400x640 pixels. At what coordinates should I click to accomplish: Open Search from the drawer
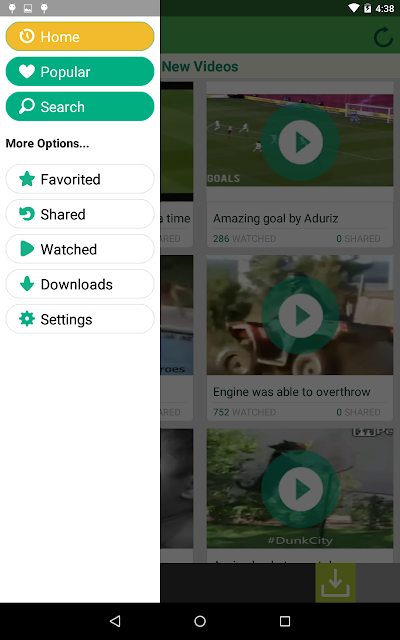tap(80, 107)
